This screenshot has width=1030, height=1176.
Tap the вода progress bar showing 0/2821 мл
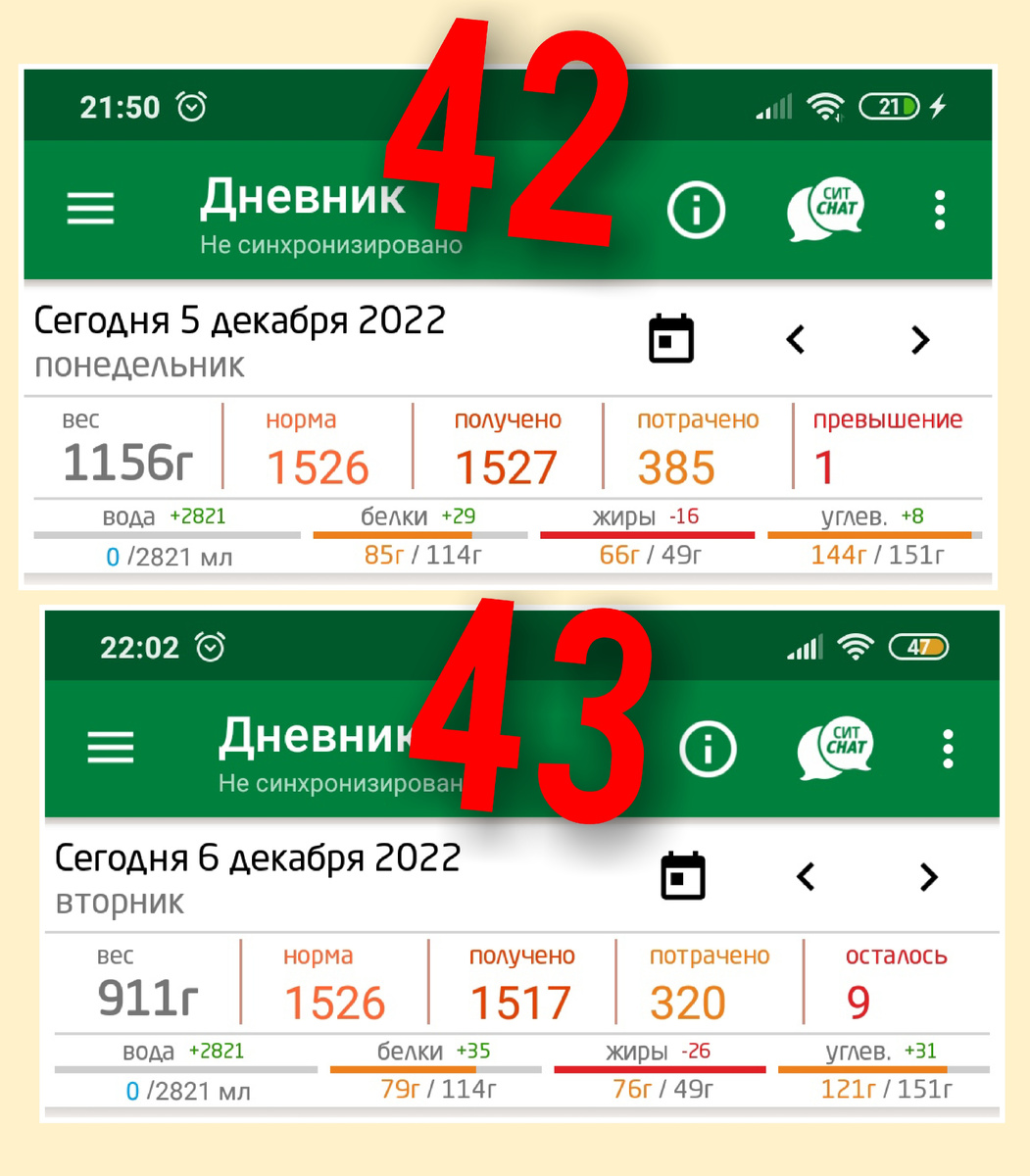tap(167, 536)
